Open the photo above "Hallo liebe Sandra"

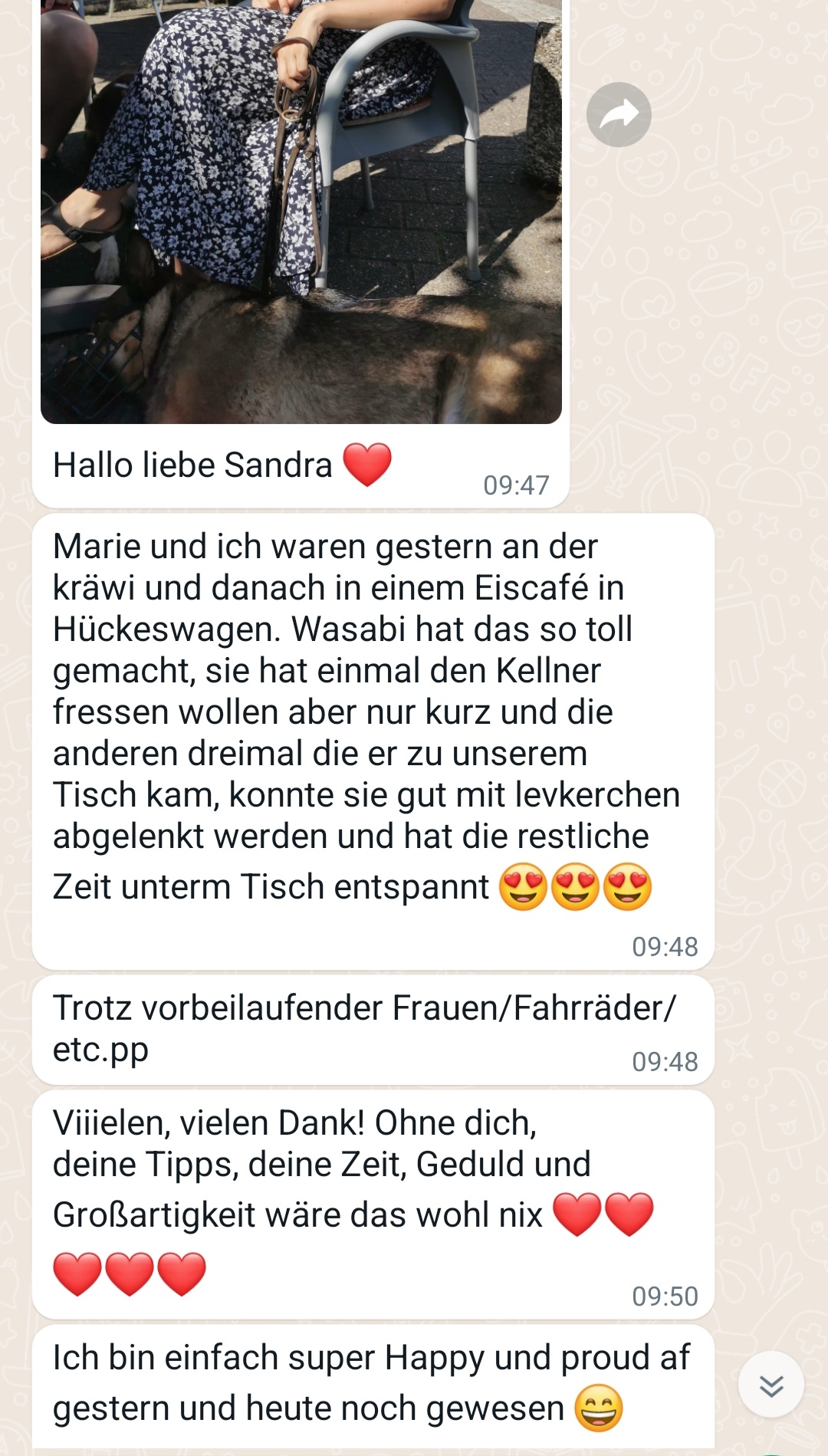(301, 211)
